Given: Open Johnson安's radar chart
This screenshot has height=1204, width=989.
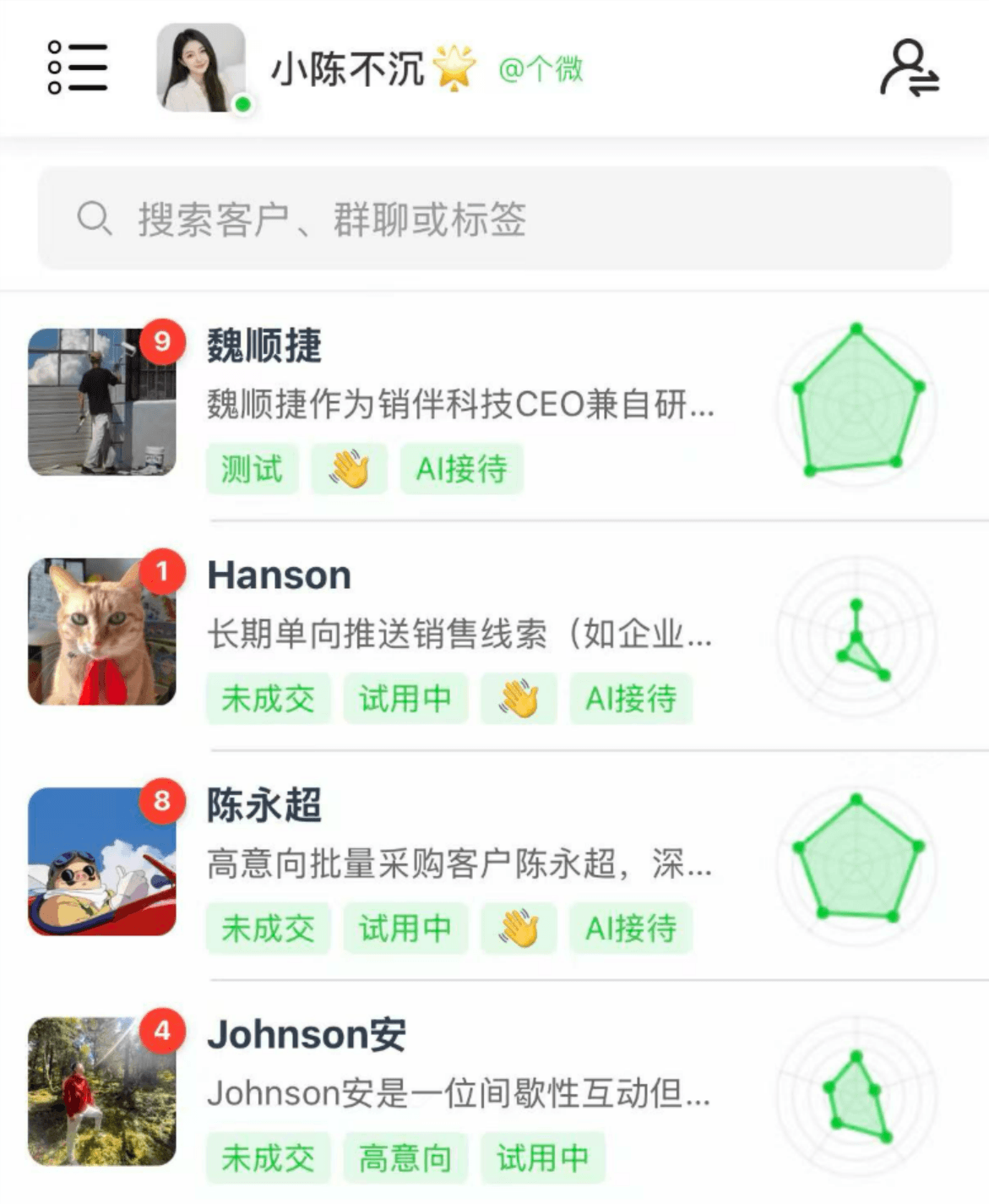Looking at the screenshot, I should click(857, 1092).
